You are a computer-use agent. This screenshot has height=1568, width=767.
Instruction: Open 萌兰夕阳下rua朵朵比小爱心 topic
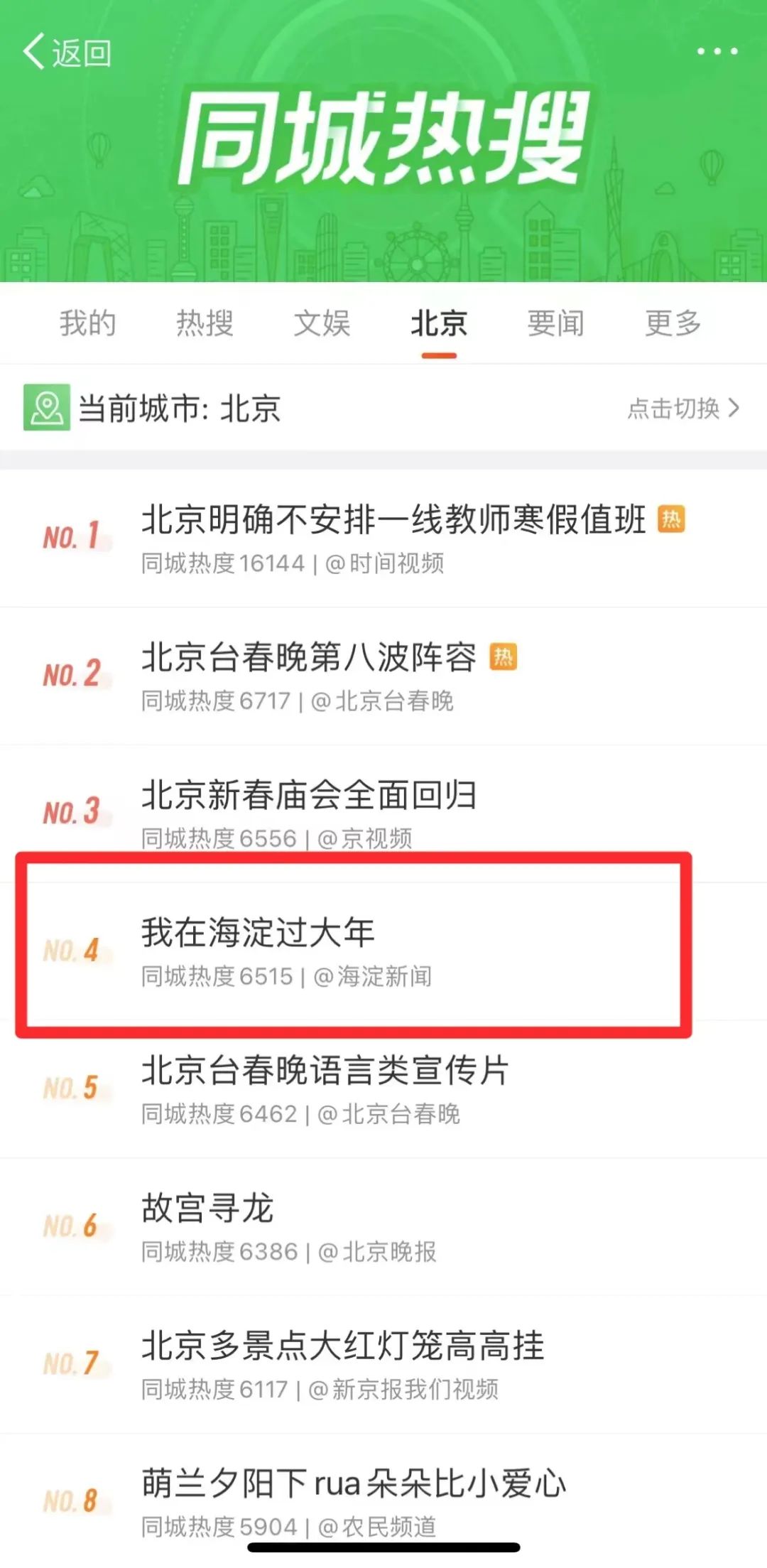[353, 1483]
